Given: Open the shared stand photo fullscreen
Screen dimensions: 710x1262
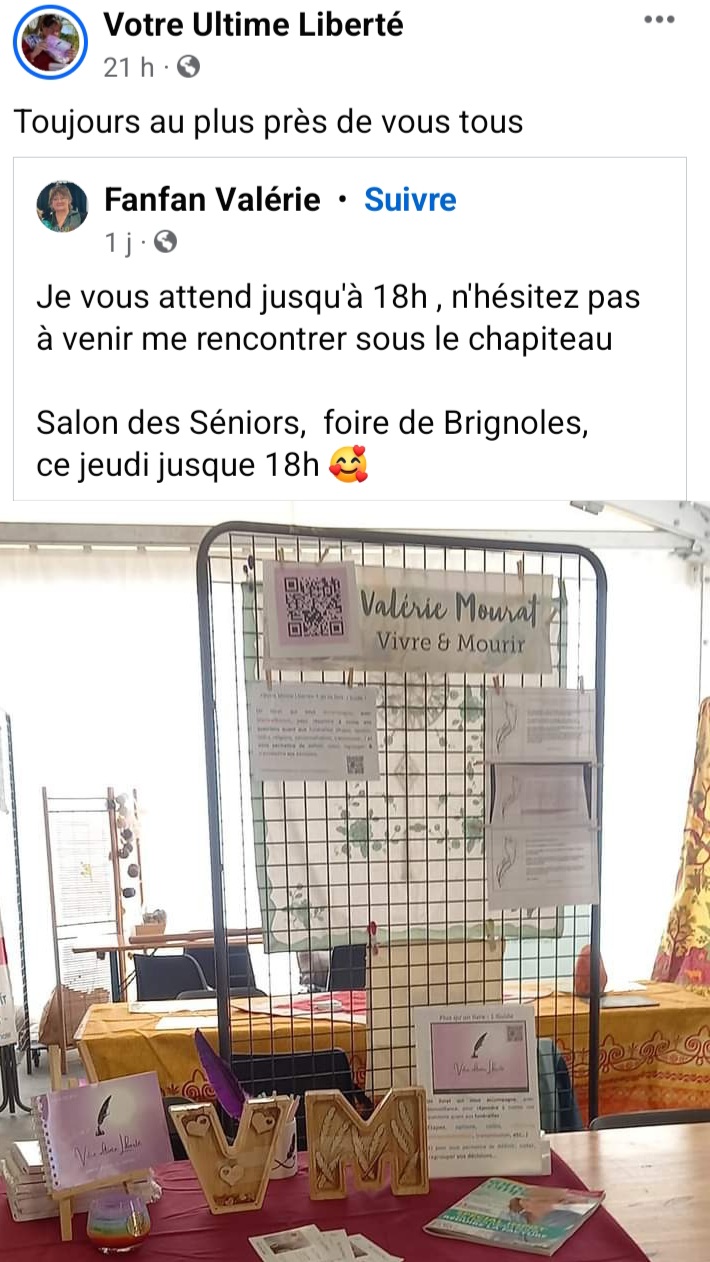Looking at the screenshot, I should (x=355, y=880).
